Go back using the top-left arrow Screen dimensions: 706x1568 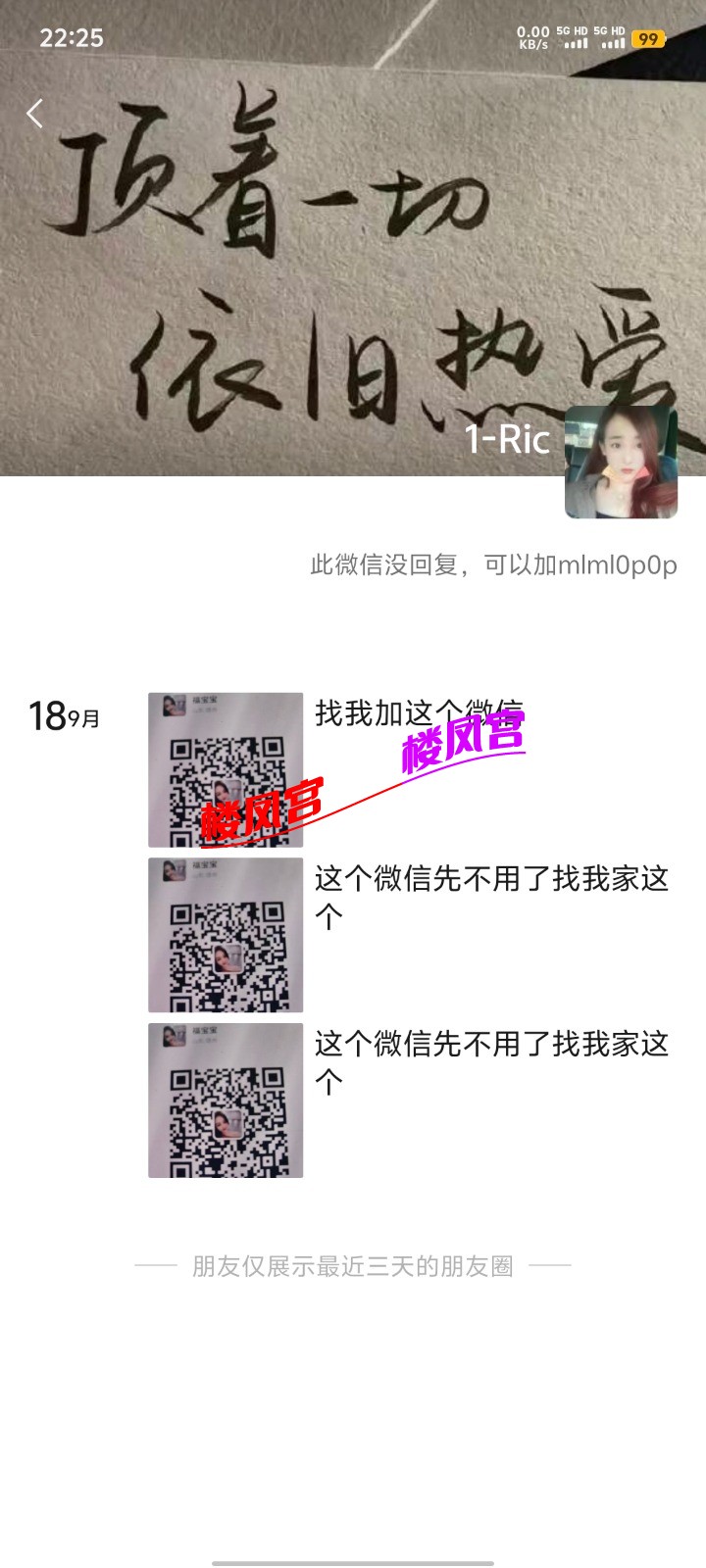(35, 114)
